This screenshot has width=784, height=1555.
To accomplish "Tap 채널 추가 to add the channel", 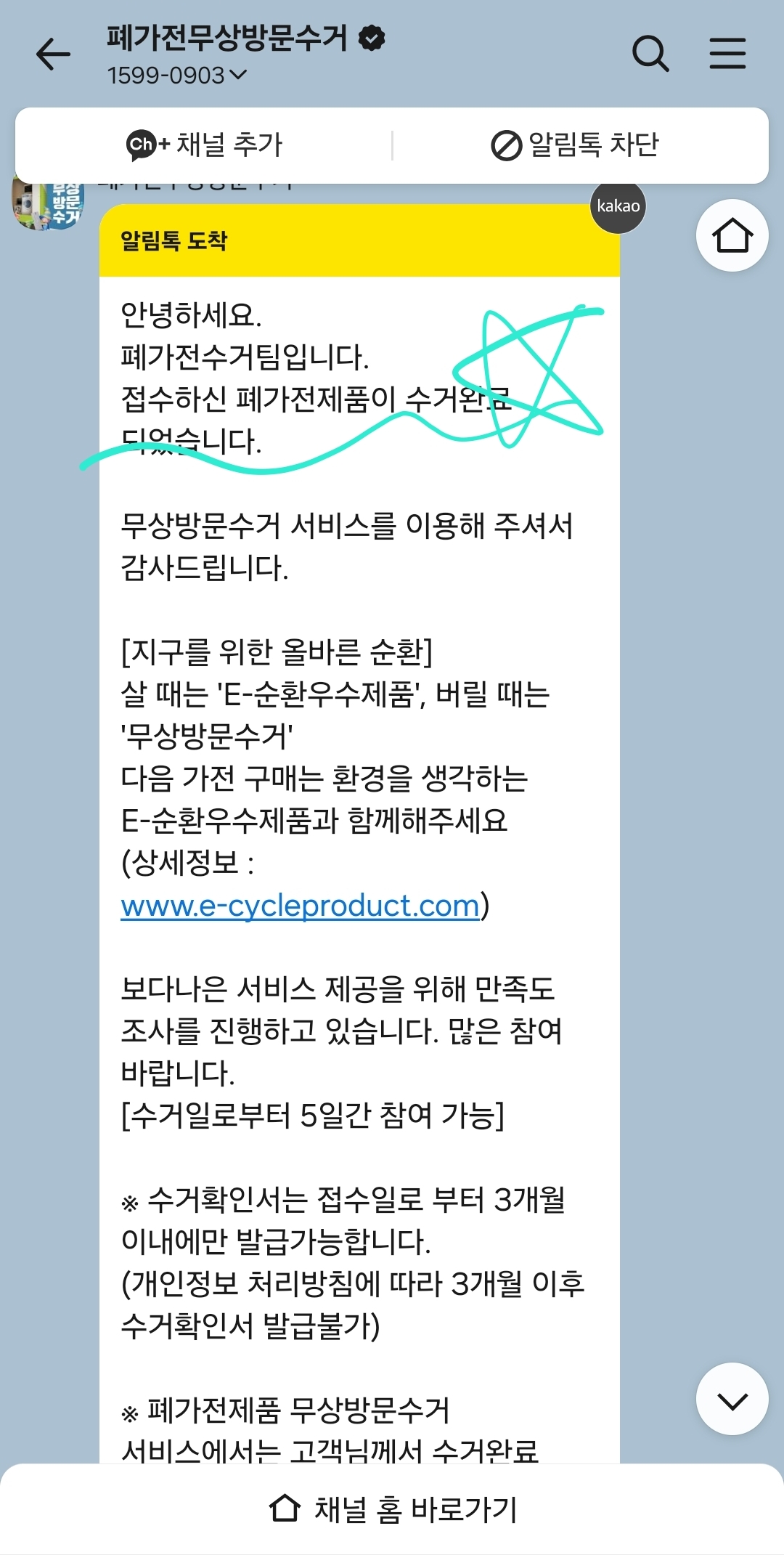I will [205, 145].
